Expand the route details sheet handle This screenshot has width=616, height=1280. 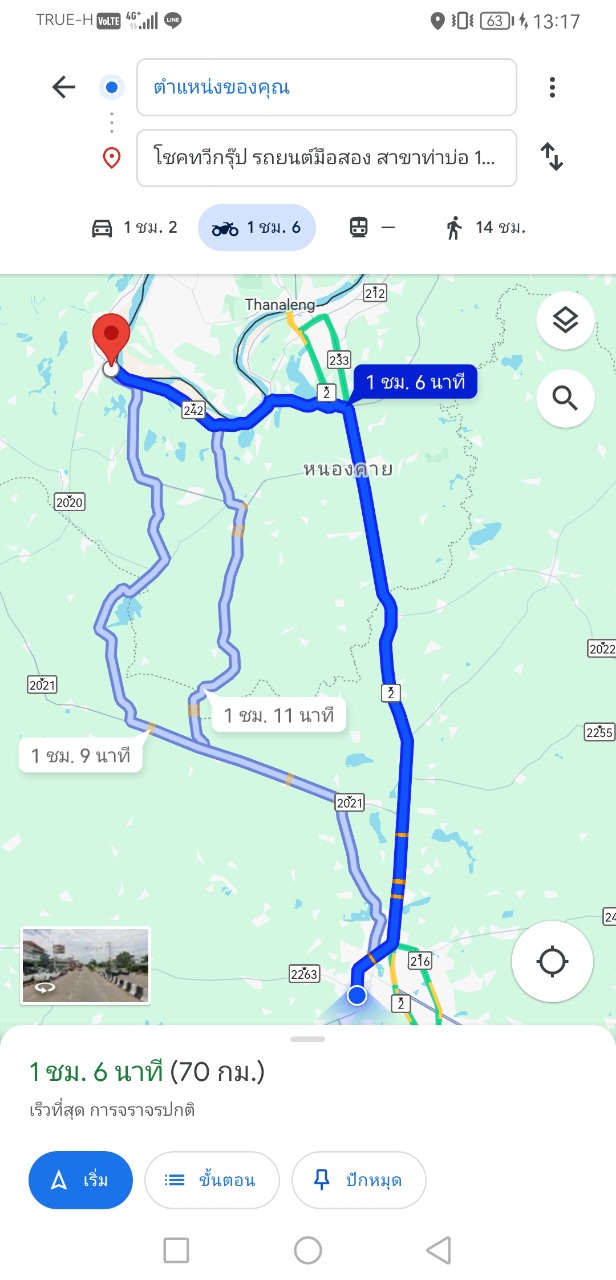[x=308, y=1040]
